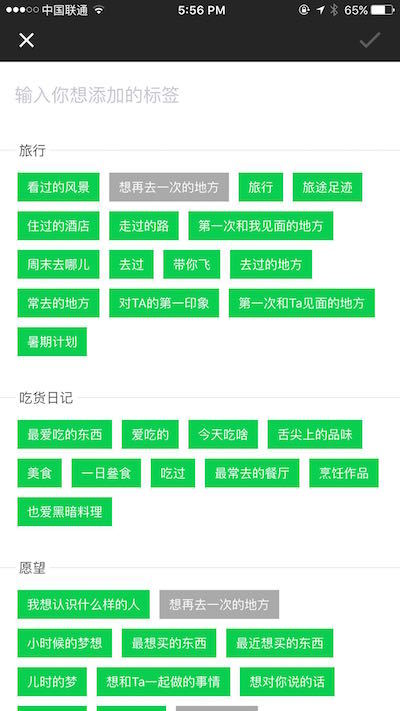The height and width of the screenshot is (711, 400).
Task: Focus the 输入你想添加的标签 field
Action: (200, 95)
